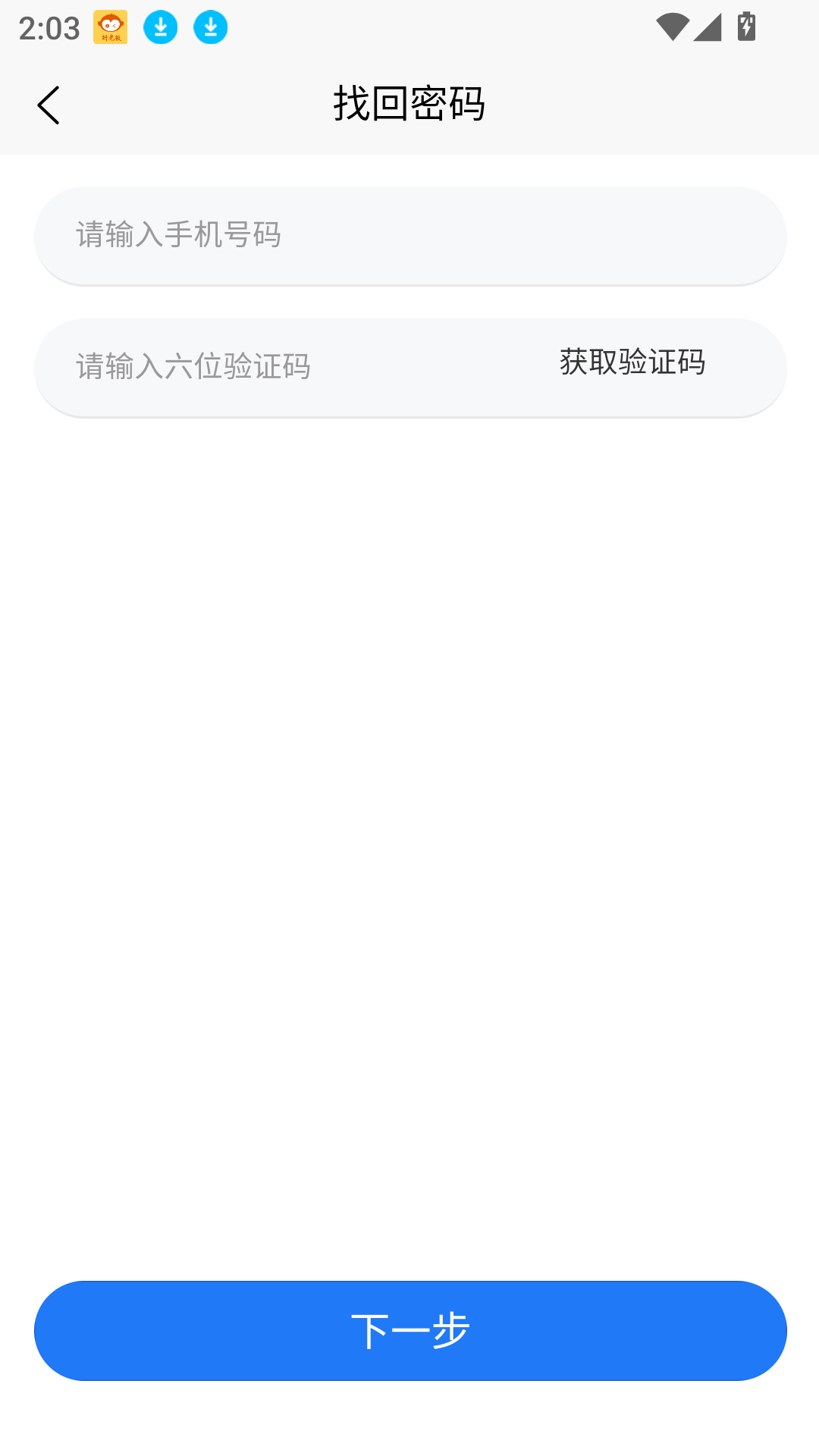Click the empty area below the code field
The height and width of the screenshot is (1456, 819).
pos(409,758)
